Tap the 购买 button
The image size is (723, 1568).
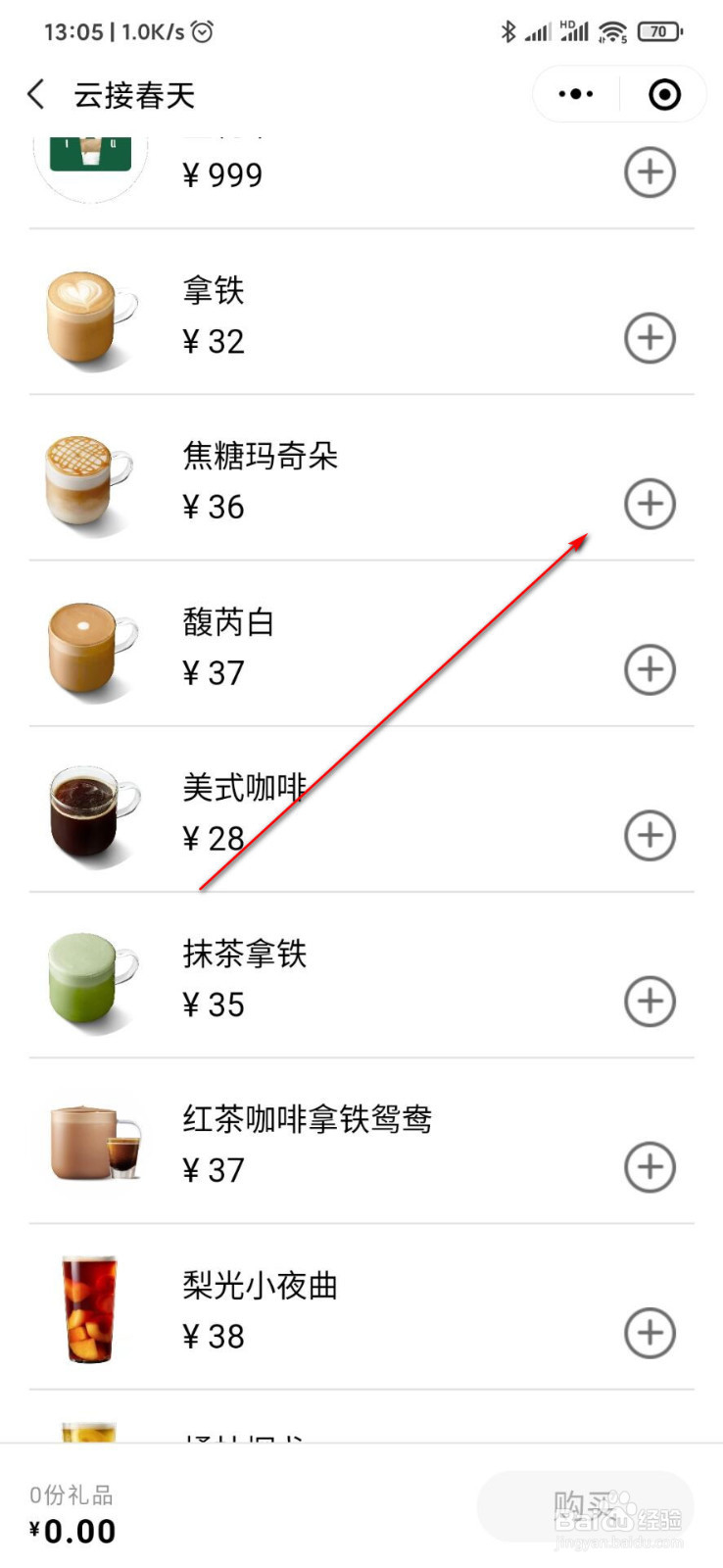[585, 1506]
